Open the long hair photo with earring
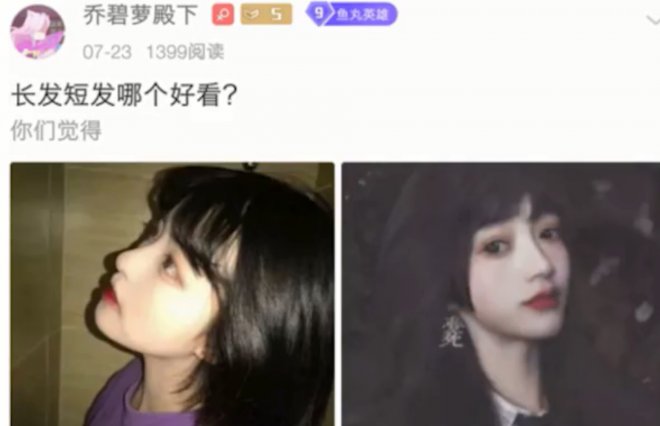660x426 pixels. pyautogui.click(x=500, y=294)
